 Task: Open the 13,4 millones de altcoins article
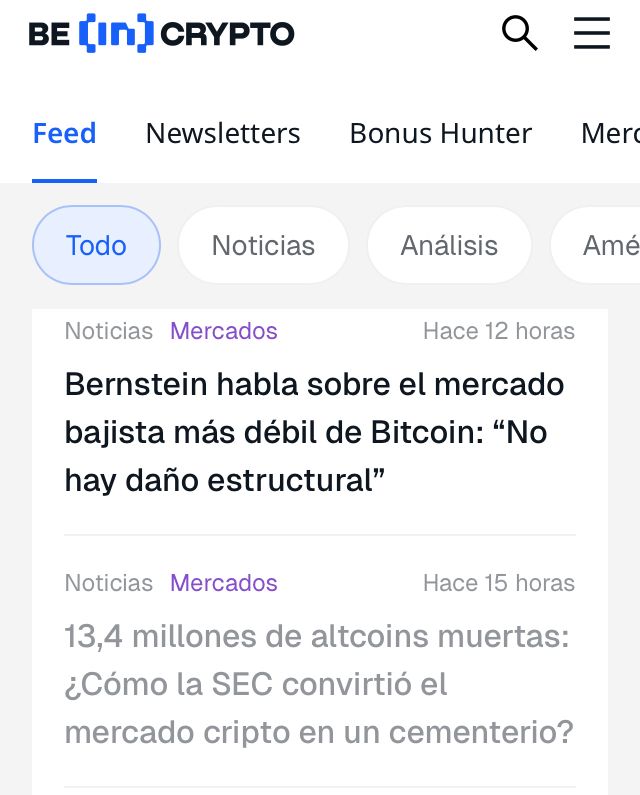click(x=318, y=685)
